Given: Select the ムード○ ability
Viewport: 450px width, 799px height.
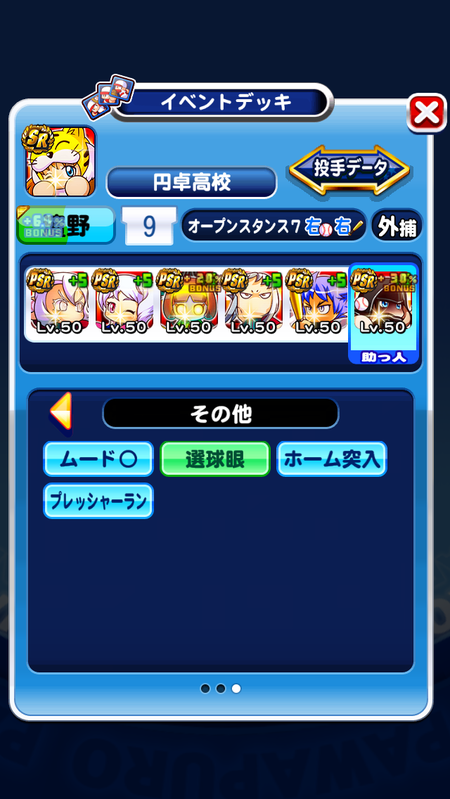Looking at the screenshot, I should (x=98, y=459).
